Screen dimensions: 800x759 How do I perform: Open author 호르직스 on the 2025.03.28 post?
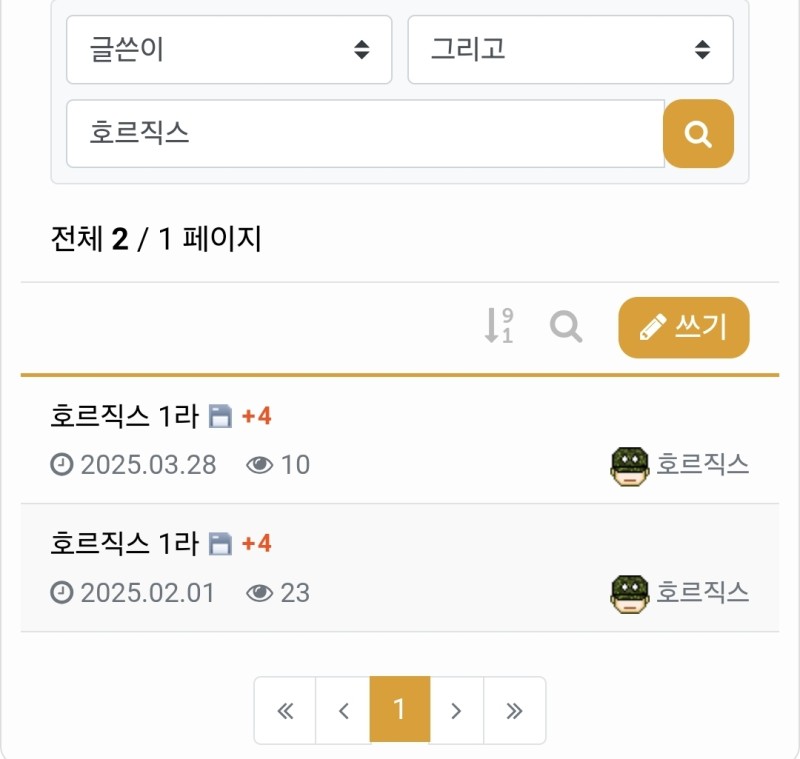click(x=701, y=465)
